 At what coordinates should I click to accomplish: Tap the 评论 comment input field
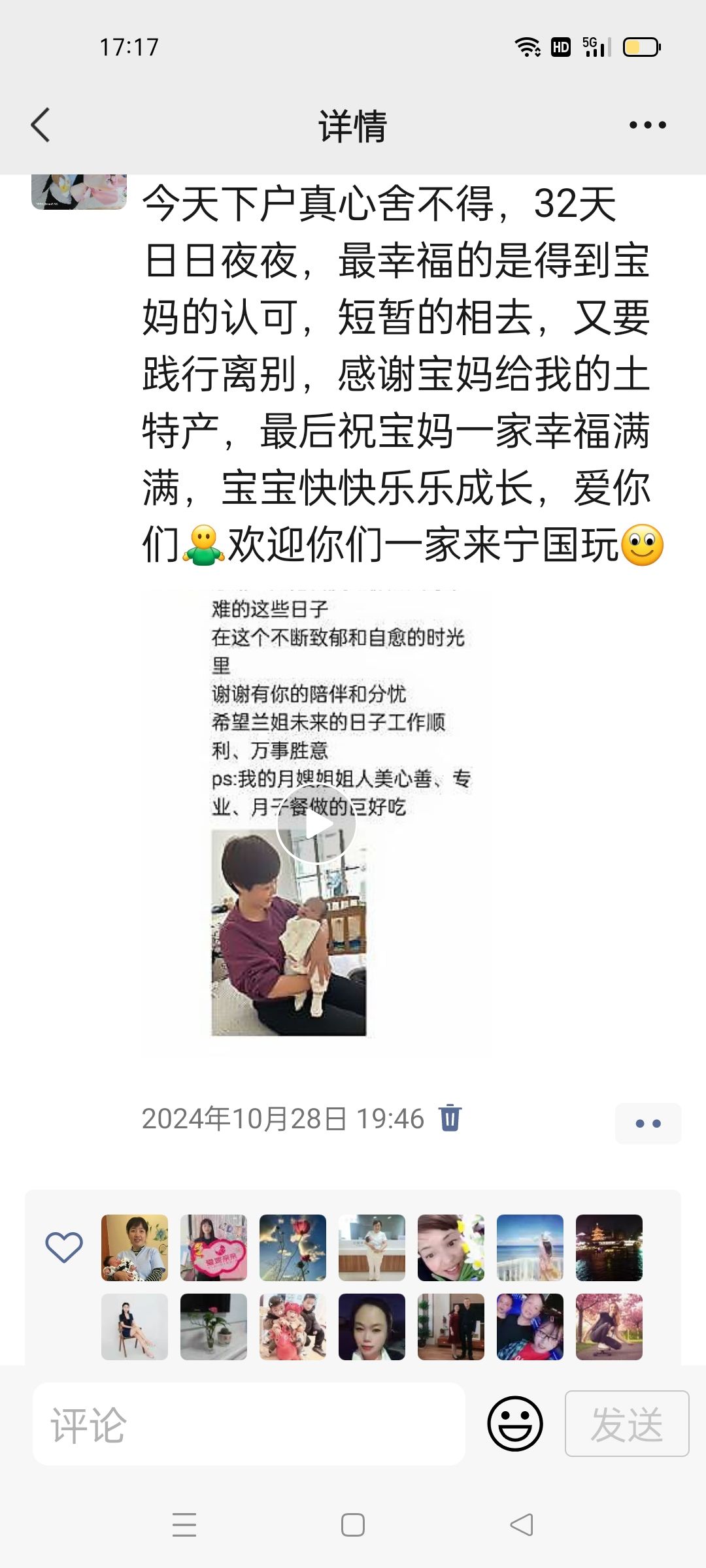[248, 1424]
